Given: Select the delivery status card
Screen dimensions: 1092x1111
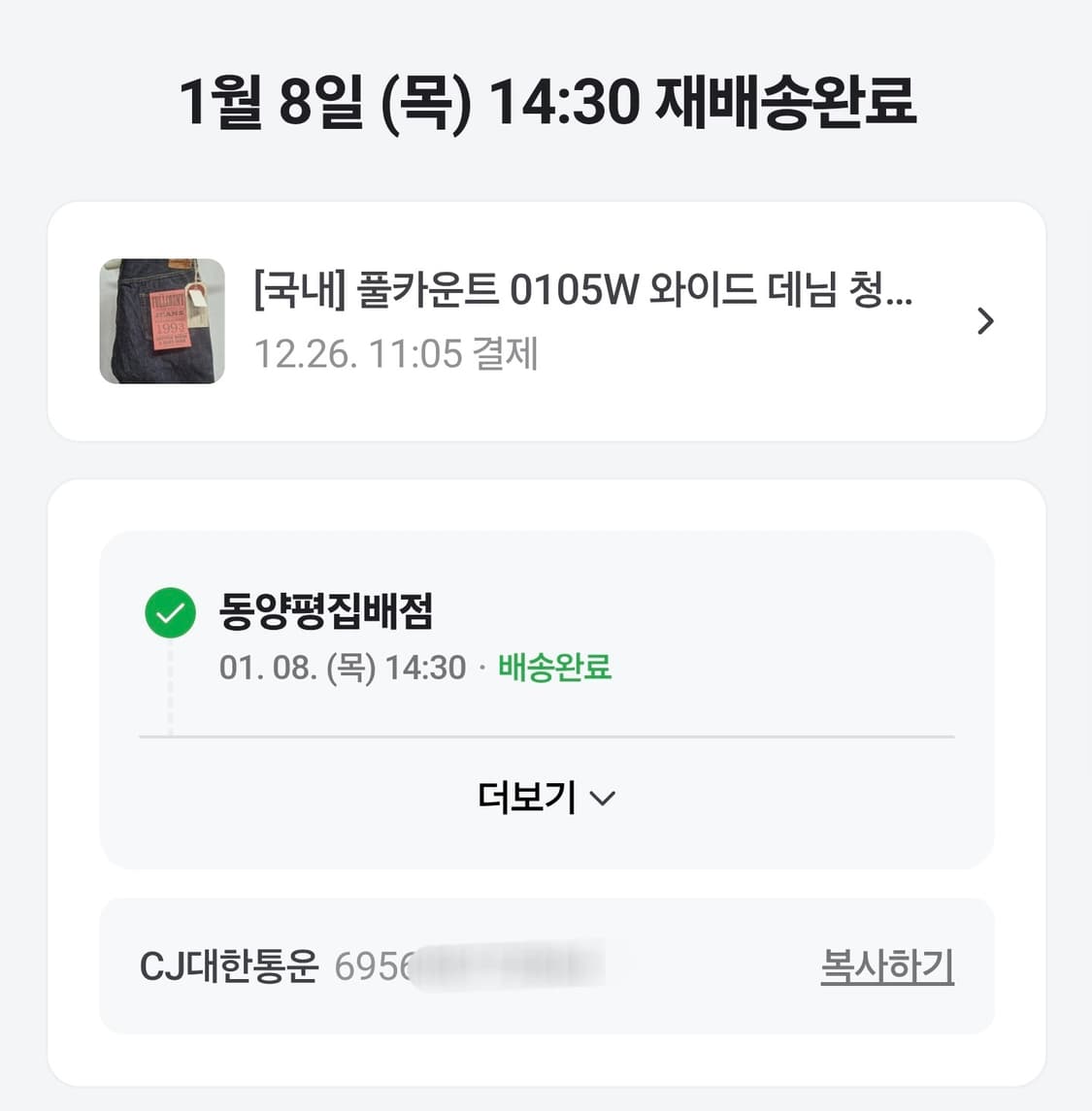Looking at the screenshot, I should pos(546,699).
